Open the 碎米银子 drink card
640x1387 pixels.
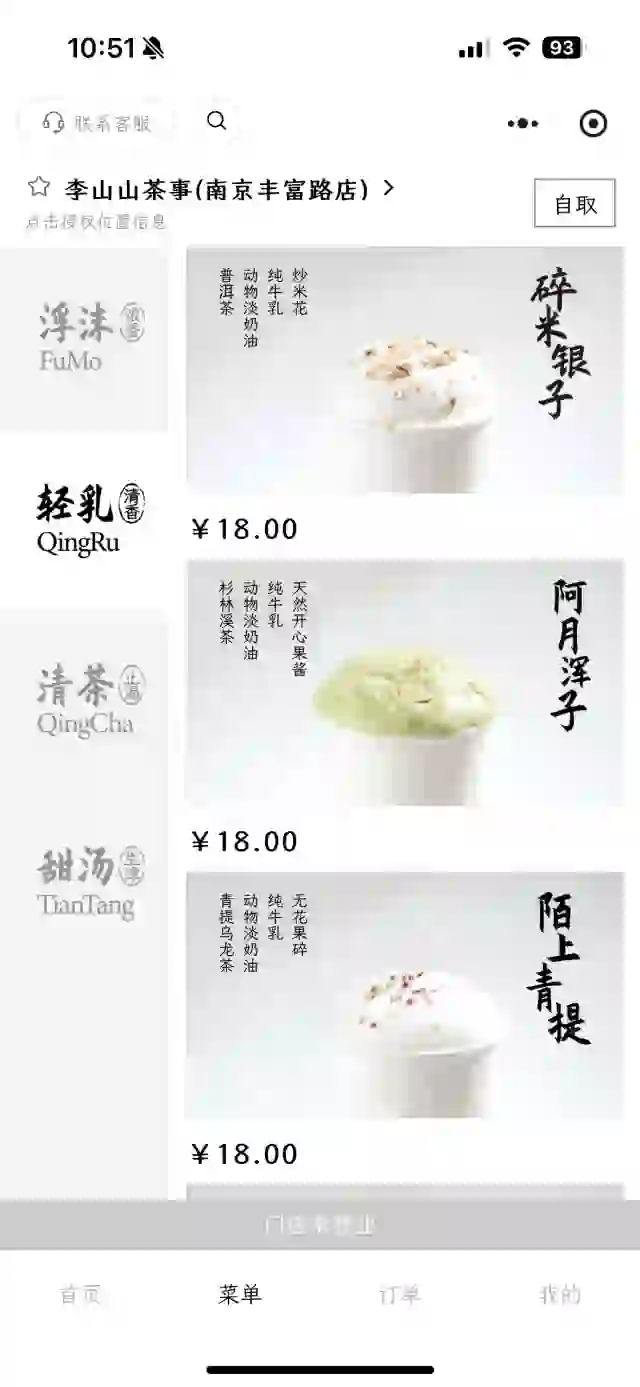[405, 396]
